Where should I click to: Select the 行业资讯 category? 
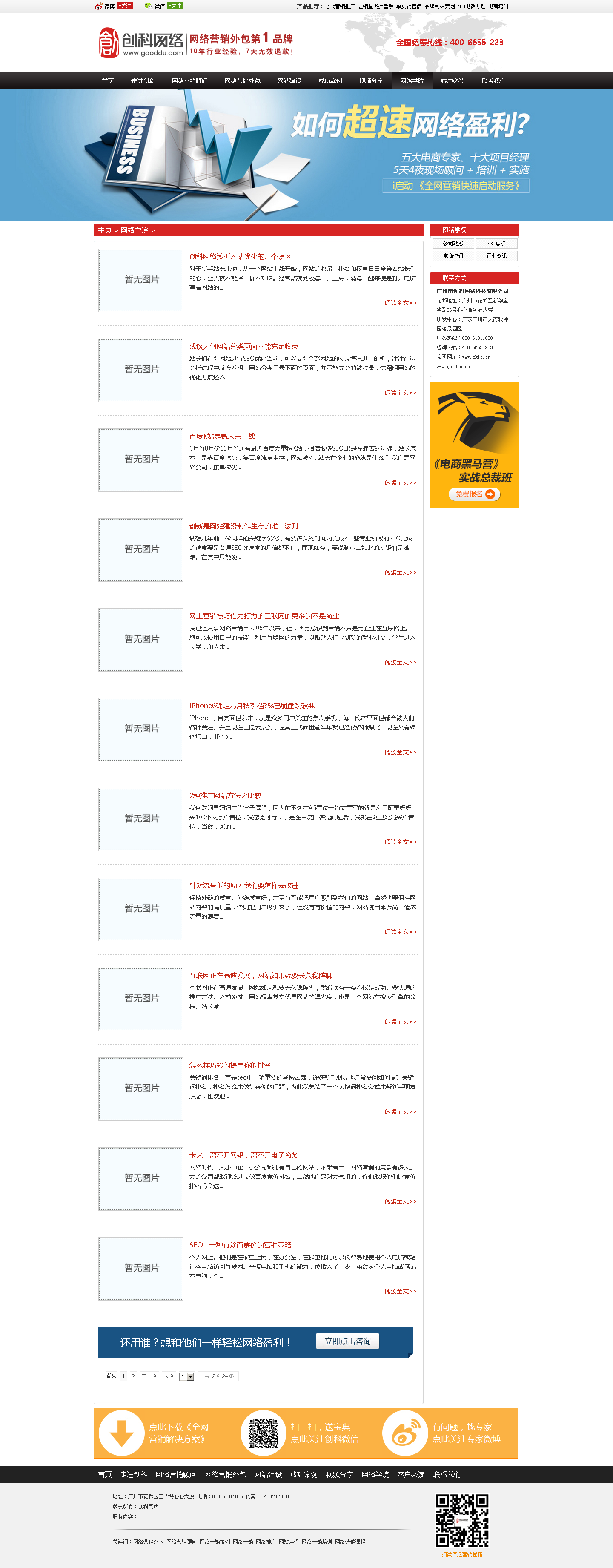pyautogui.click(x=496, y=256)
